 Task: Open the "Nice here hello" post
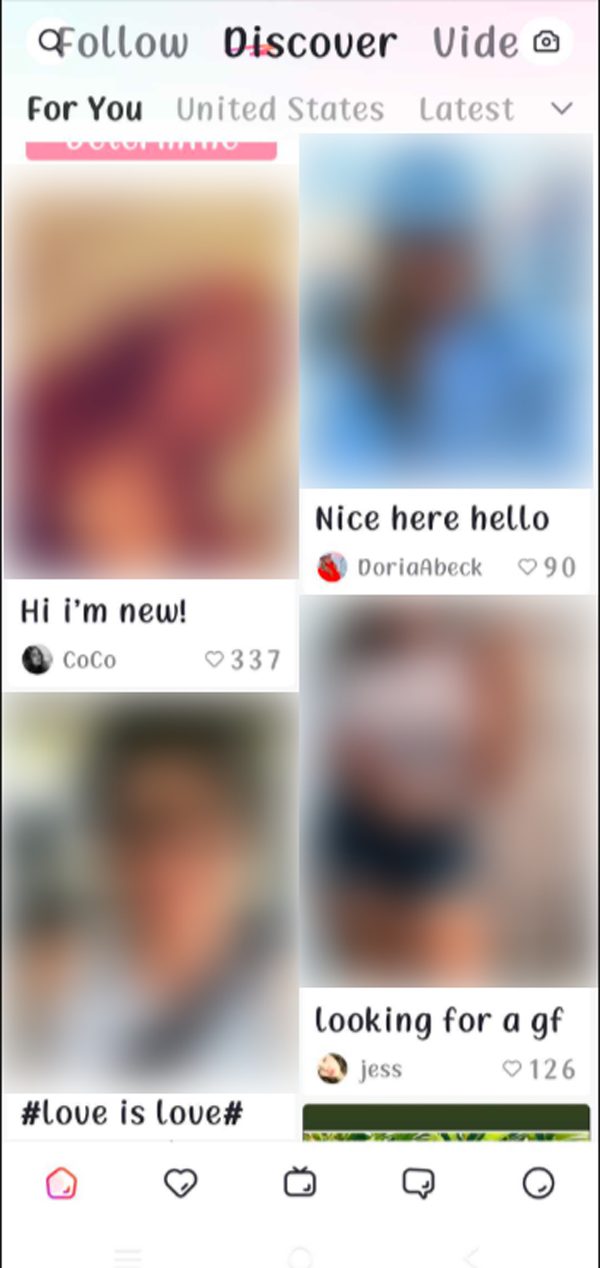(x=432, y=518)
